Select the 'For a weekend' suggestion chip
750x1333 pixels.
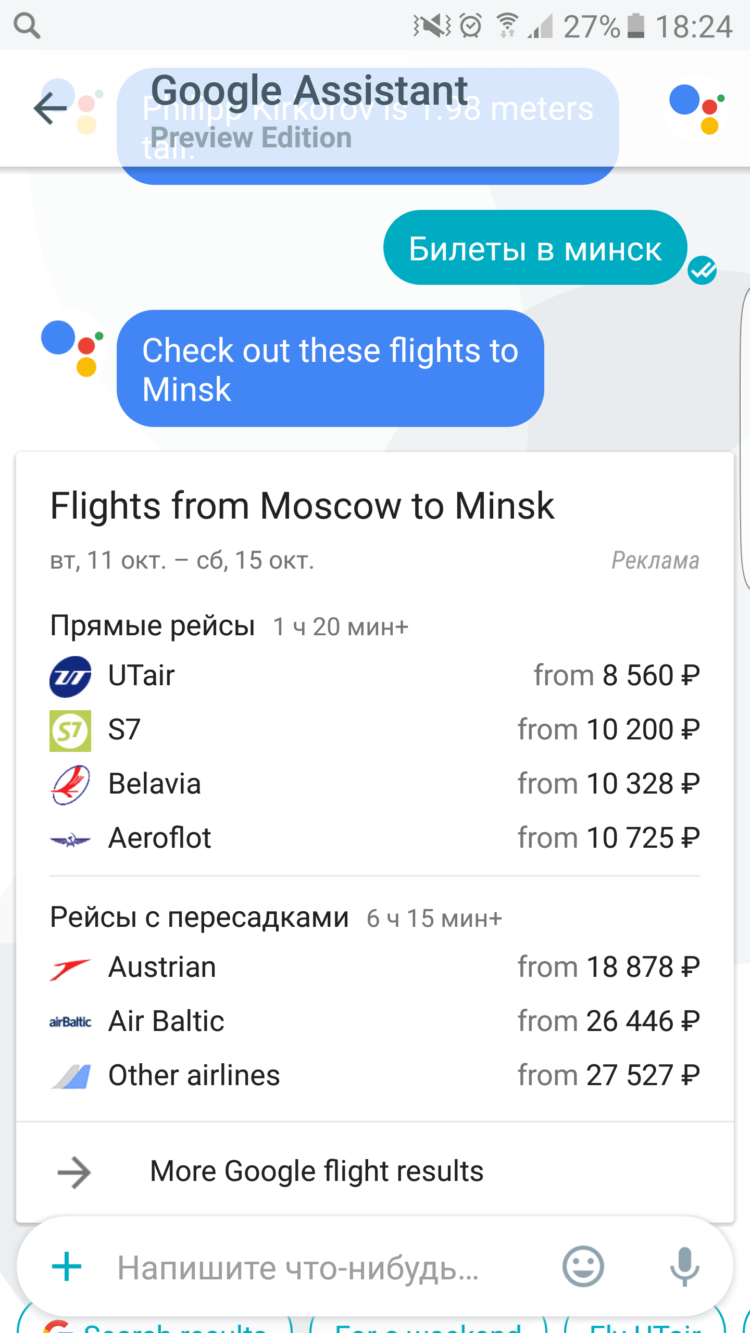432,1326
